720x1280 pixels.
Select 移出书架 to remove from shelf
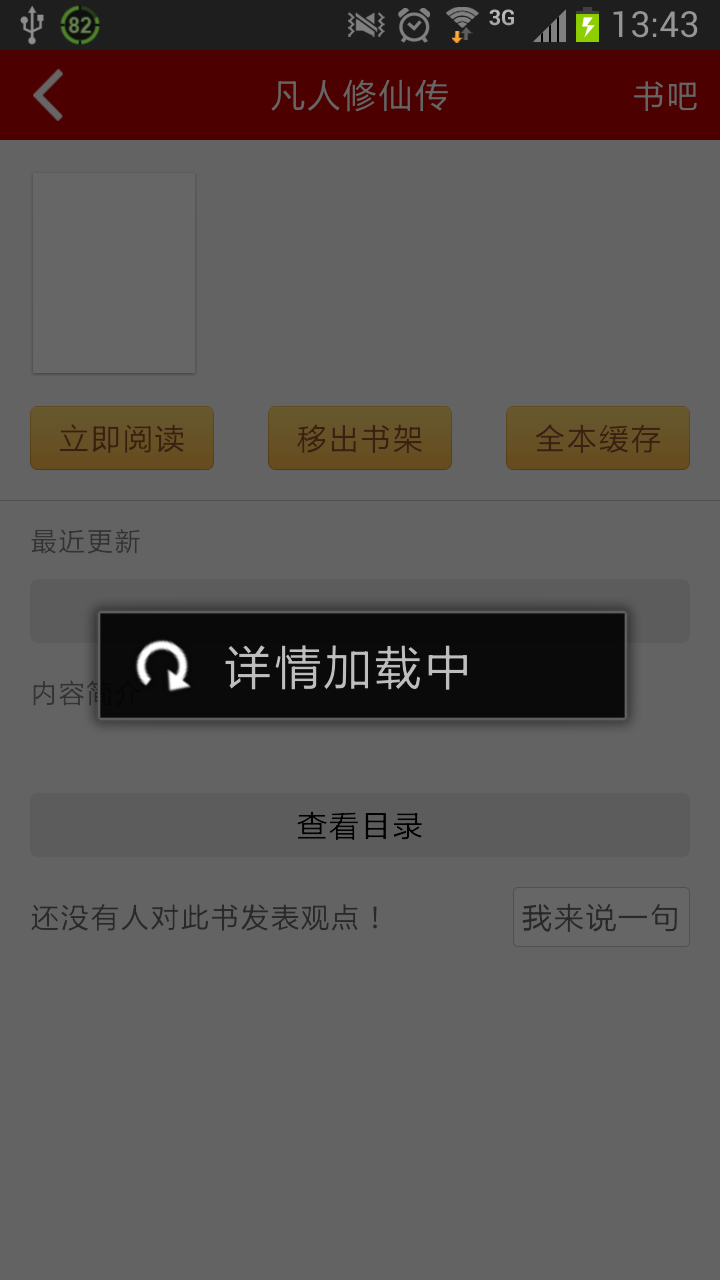tap(360, 438)
